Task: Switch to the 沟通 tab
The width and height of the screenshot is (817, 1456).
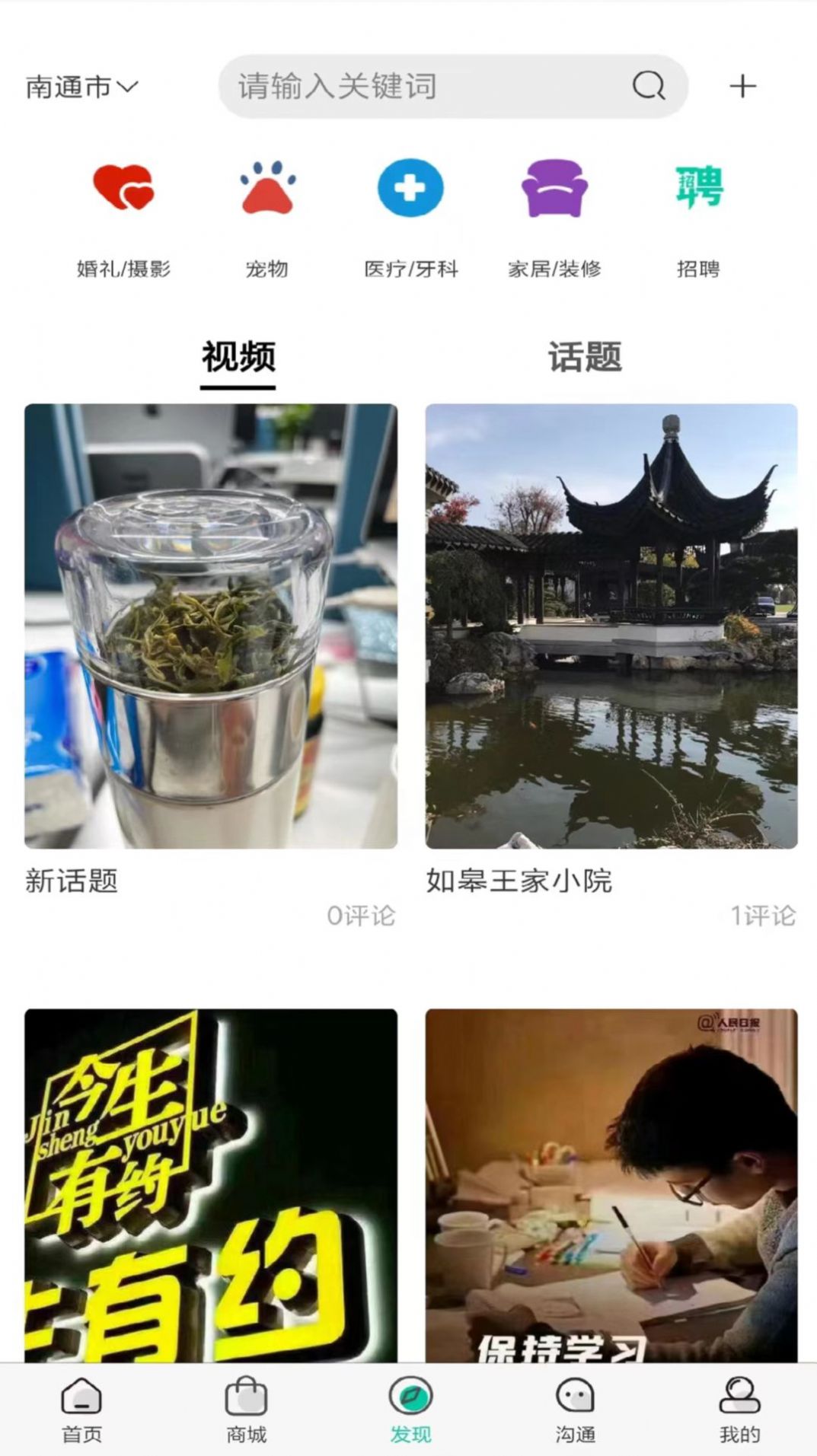Action: pos(575,1410)
